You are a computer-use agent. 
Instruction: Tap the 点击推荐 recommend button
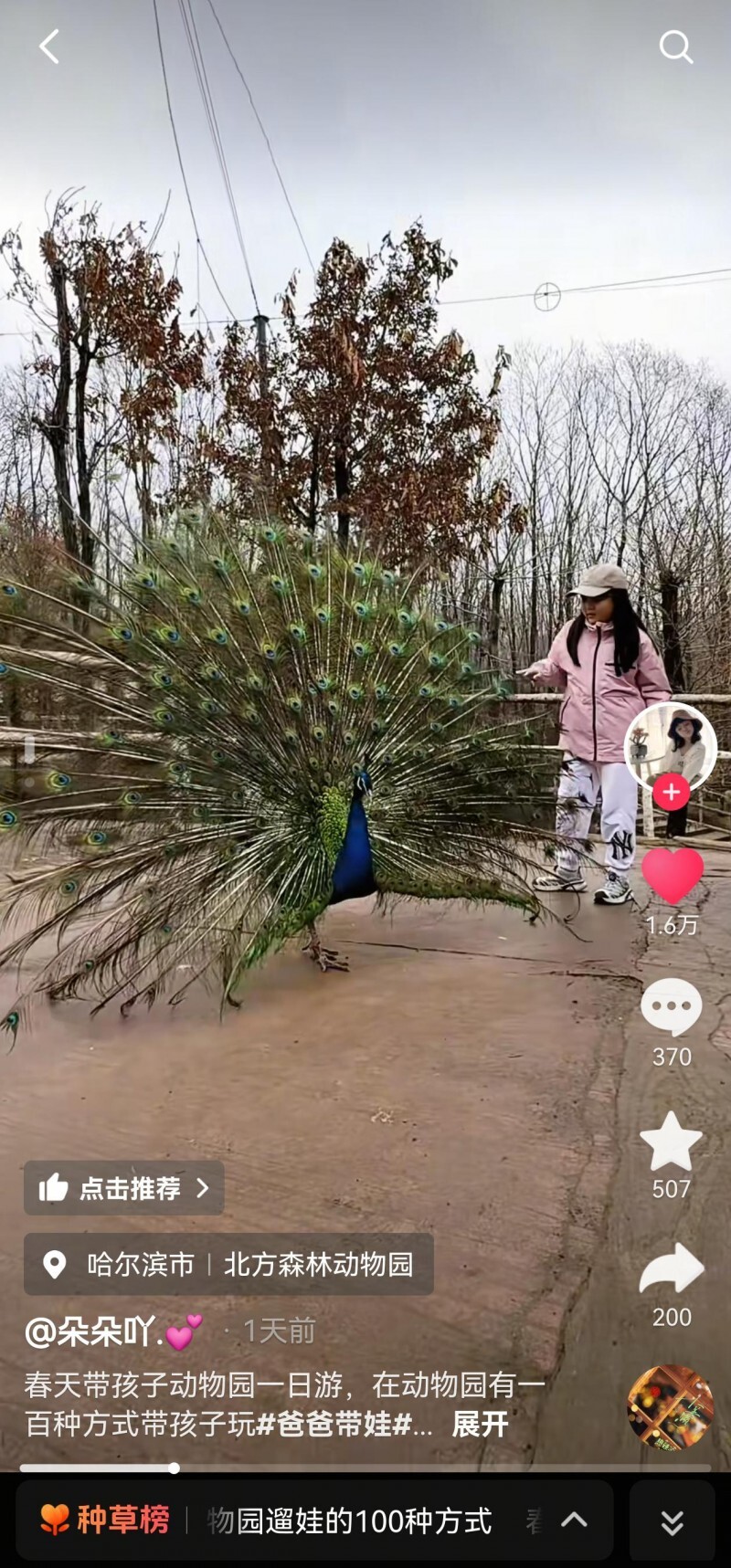124,1187
